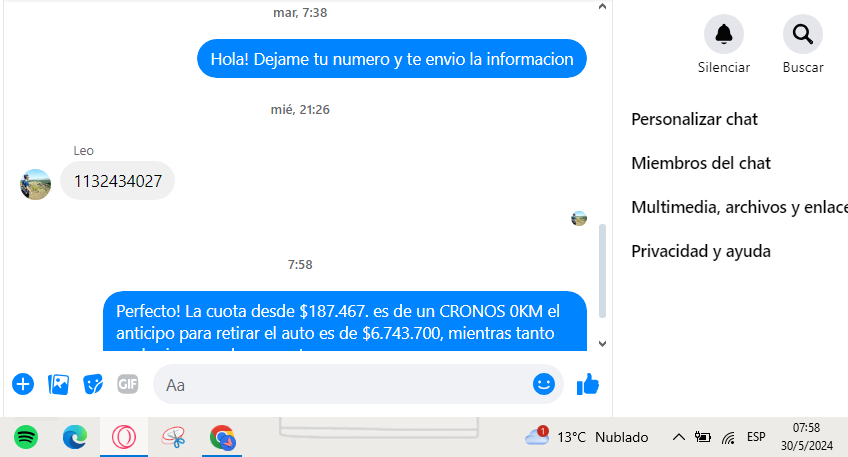Attach a photo from gallery
Screen dimensions: 848x457
(x=59, y=384)
